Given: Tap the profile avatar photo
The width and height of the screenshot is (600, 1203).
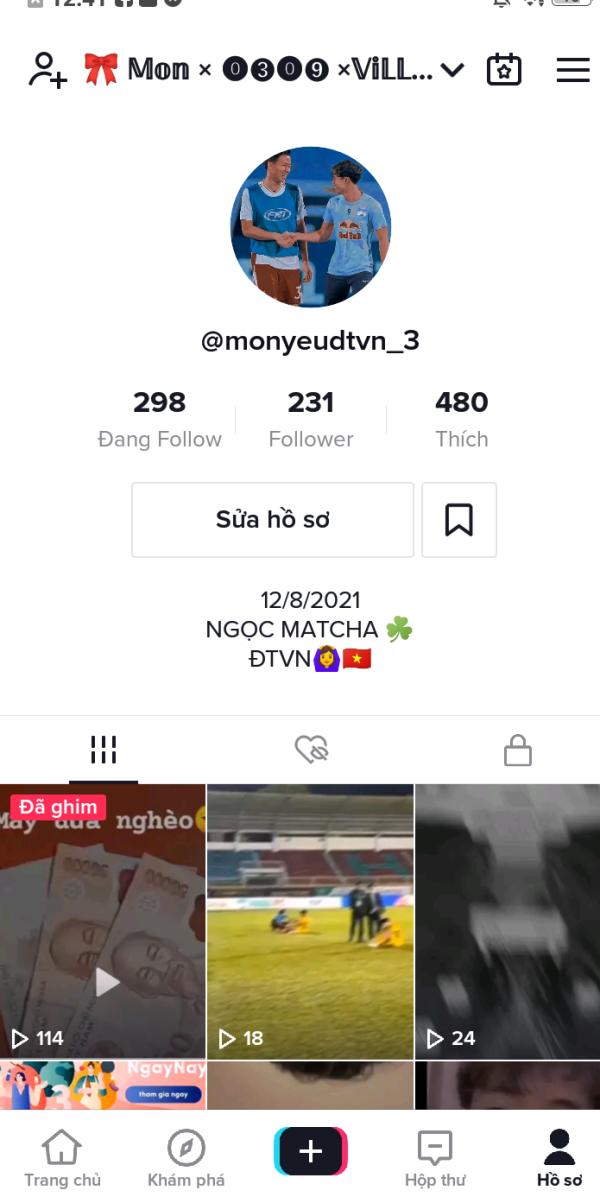Looking at the screenshot, I should coord(311,229).
